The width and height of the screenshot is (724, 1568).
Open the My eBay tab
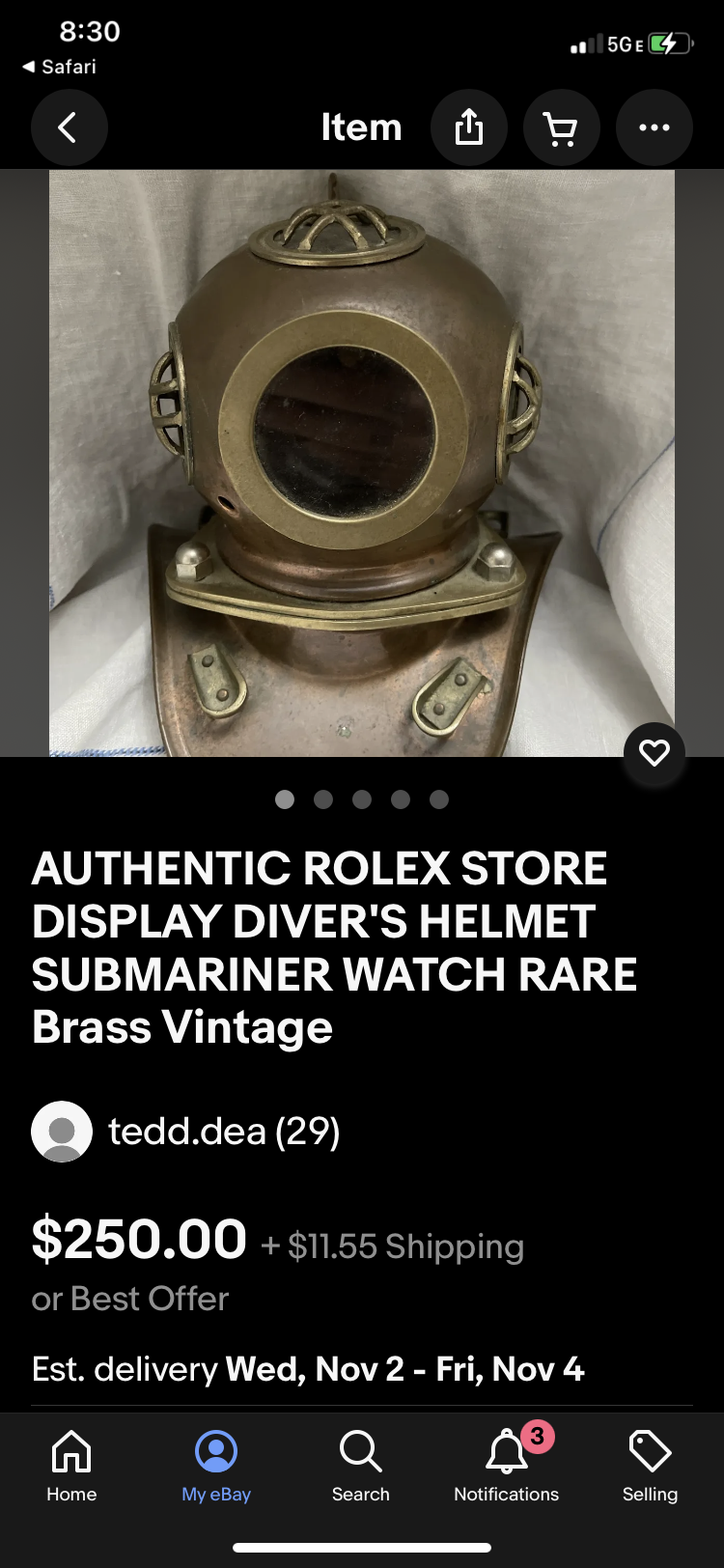(216, 1466)
